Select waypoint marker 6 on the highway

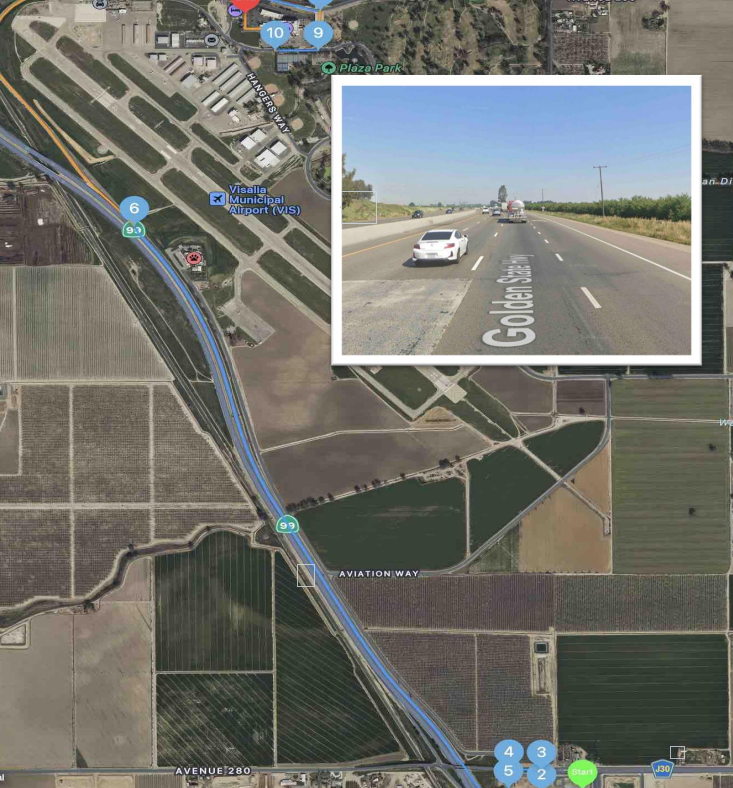click(134, 209)
